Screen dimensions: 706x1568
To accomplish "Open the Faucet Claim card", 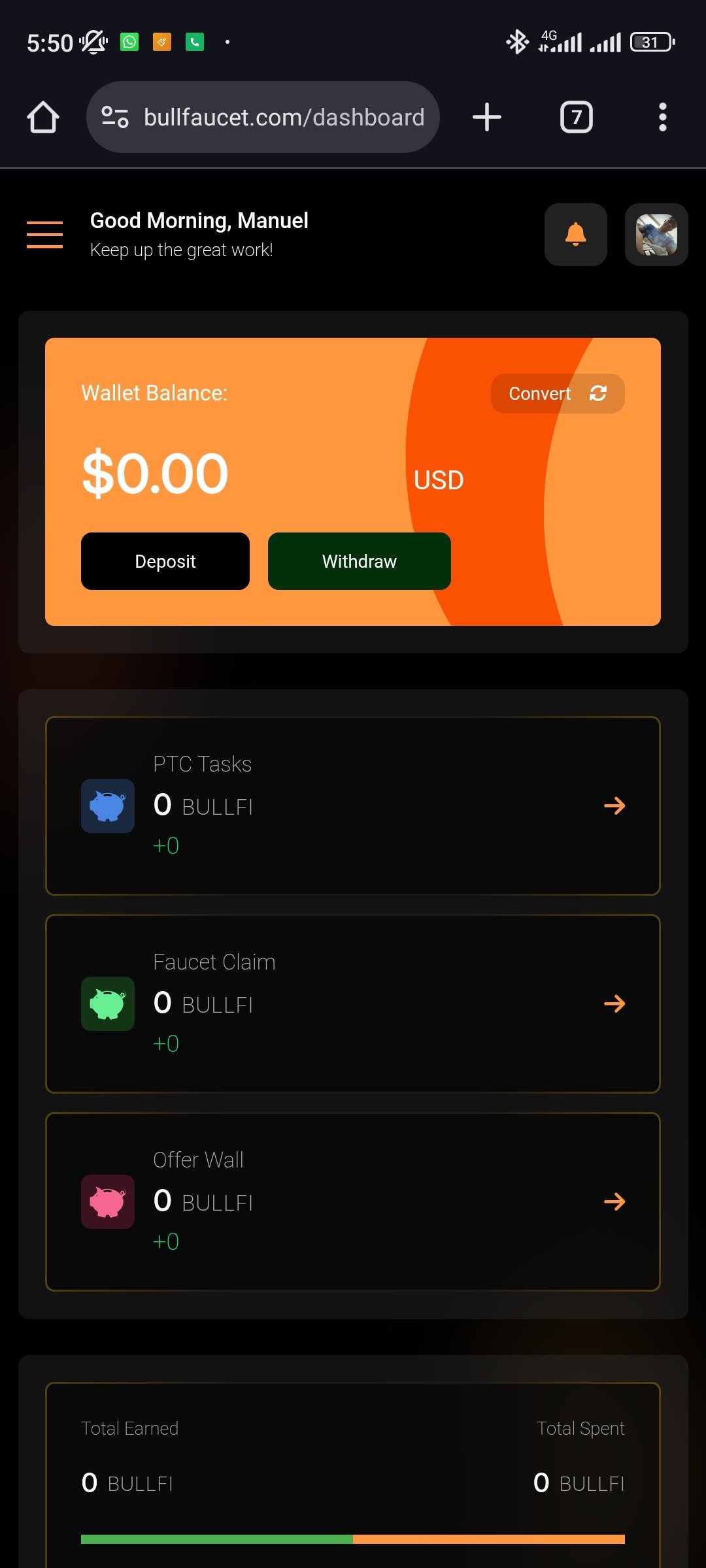I will click(x=353, y=1004).
